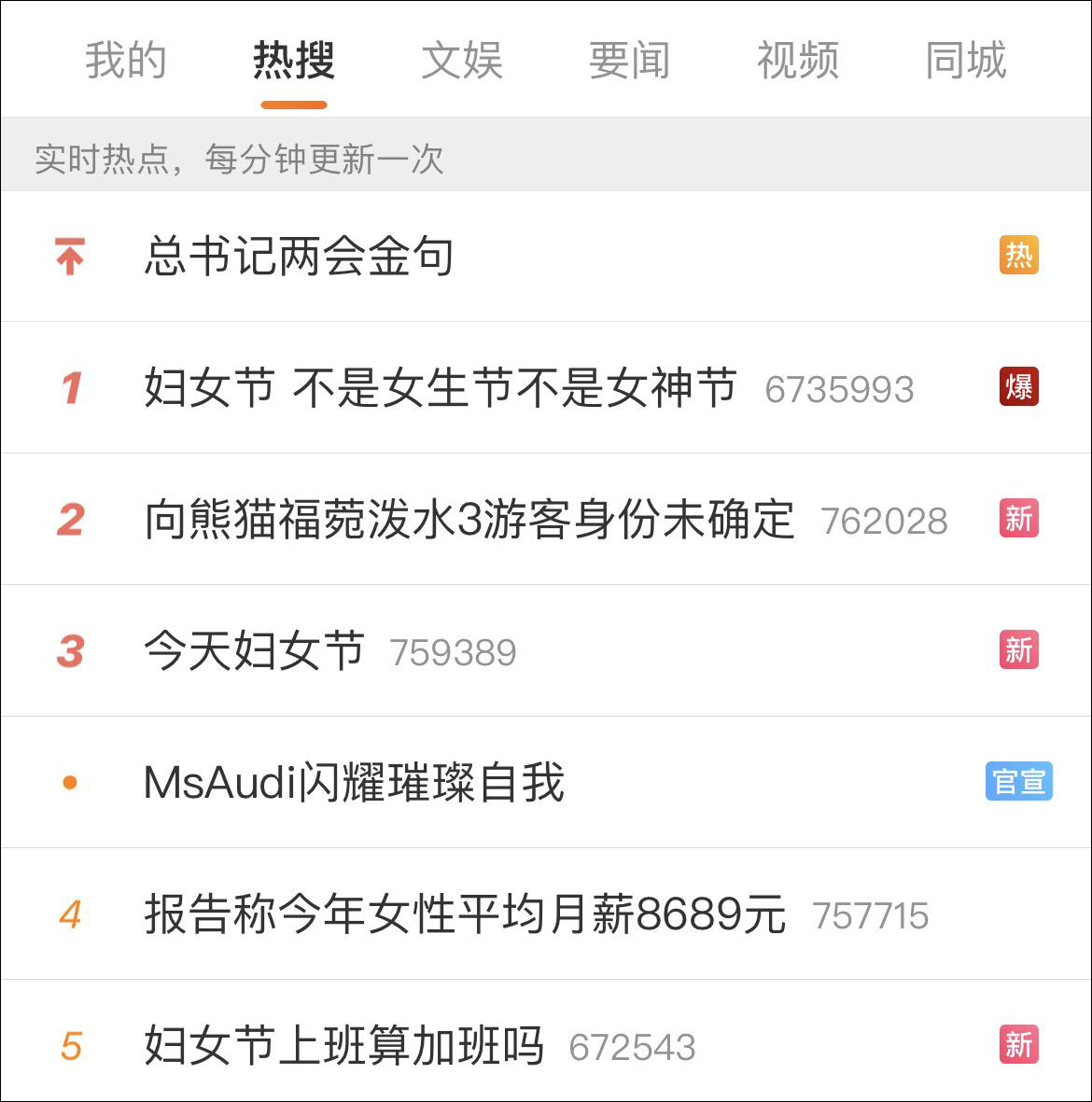This screenshot has width=1092, height=1102.
Task: Click the 实时热点 update notice bar
Action: [x=238, y=160]
